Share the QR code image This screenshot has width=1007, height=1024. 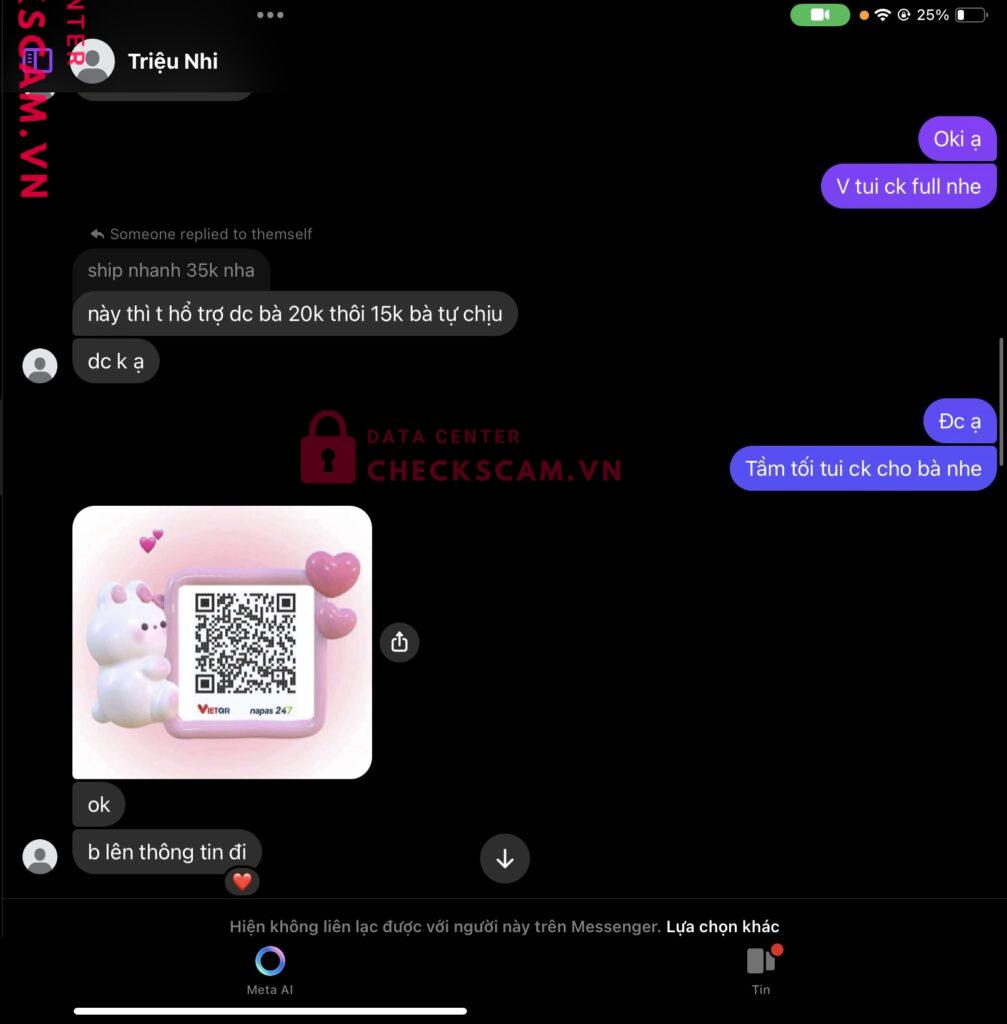(x=399, y=642)
